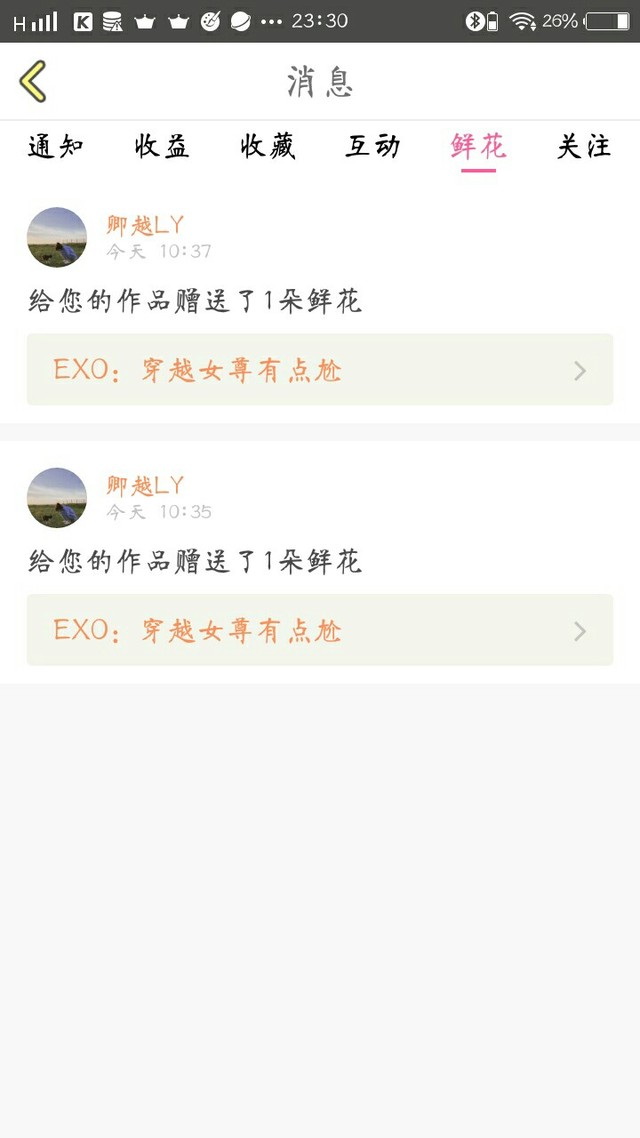Viewport: 640px width, 1138px height.
Task: Select the 互动 tab
Action: tap(373, 147)
